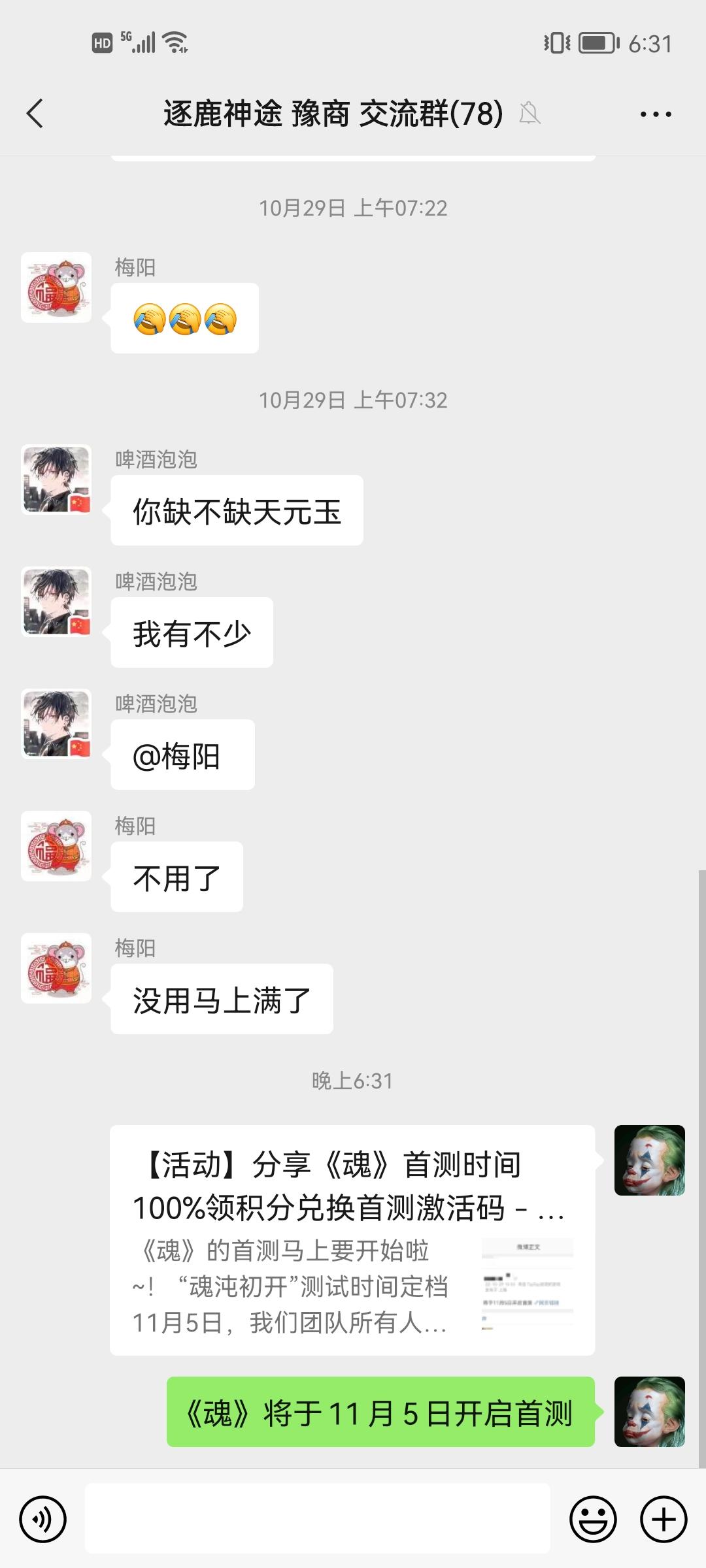Tap the 5G signal indicator
The image size is (706, 1568).
click(139, 43)
